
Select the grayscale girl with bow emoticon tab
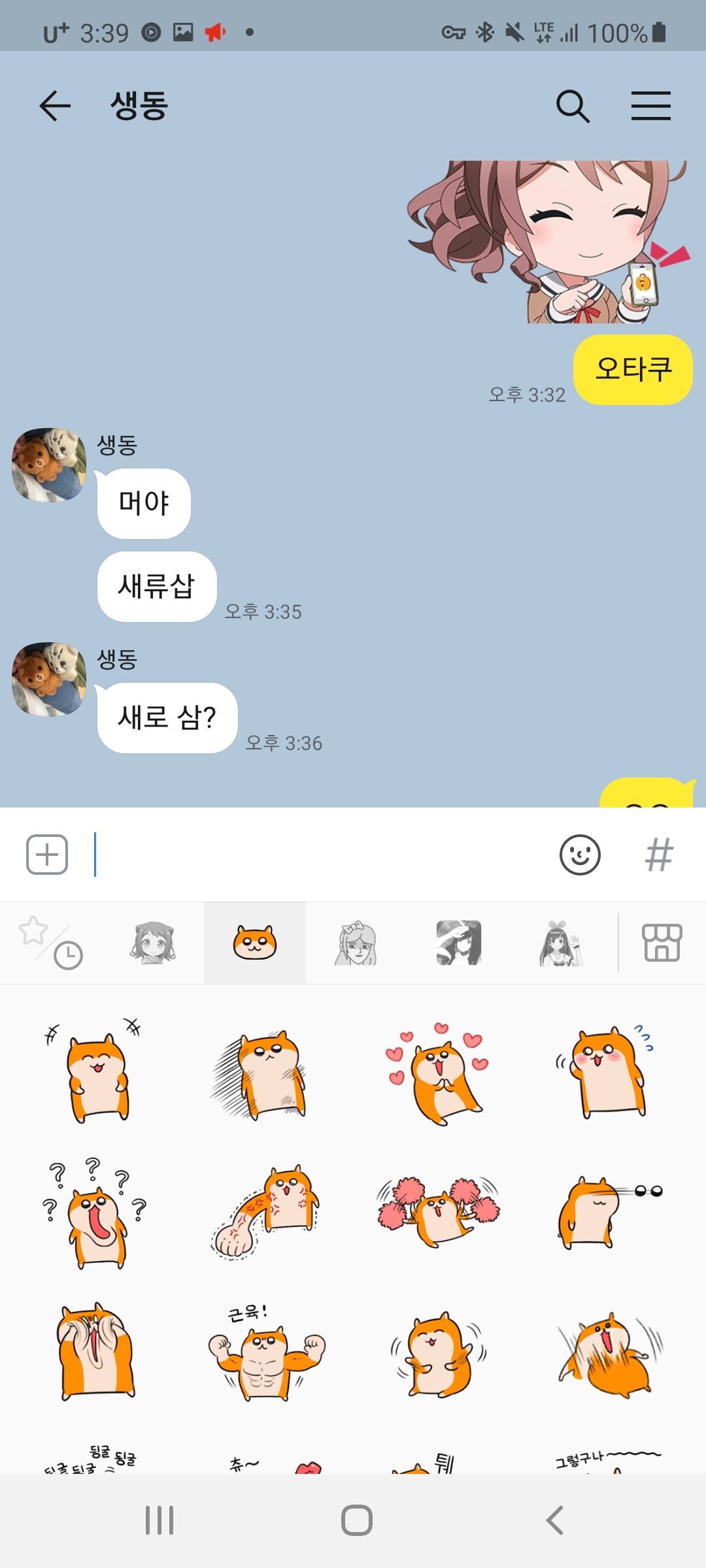(x=356, y=943)
